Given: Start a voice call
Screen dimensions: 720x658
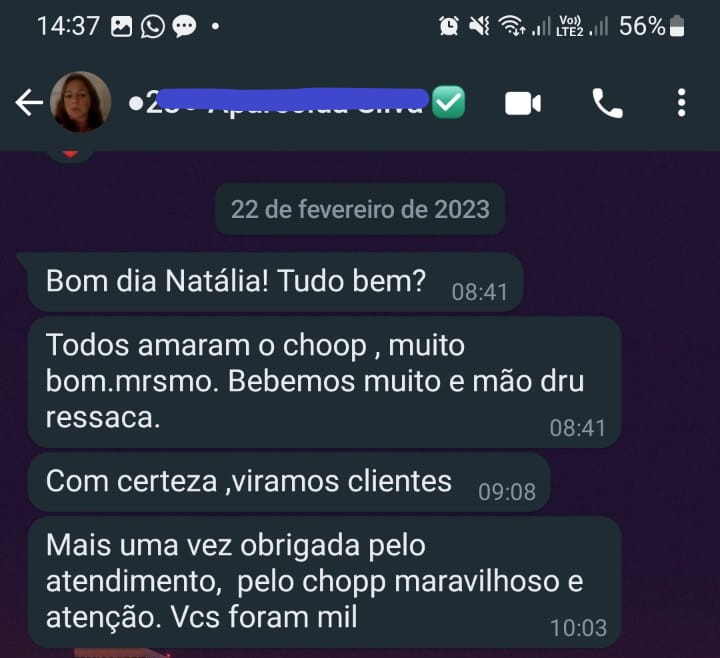Looking at the screenshot, I should pos(607,103).
